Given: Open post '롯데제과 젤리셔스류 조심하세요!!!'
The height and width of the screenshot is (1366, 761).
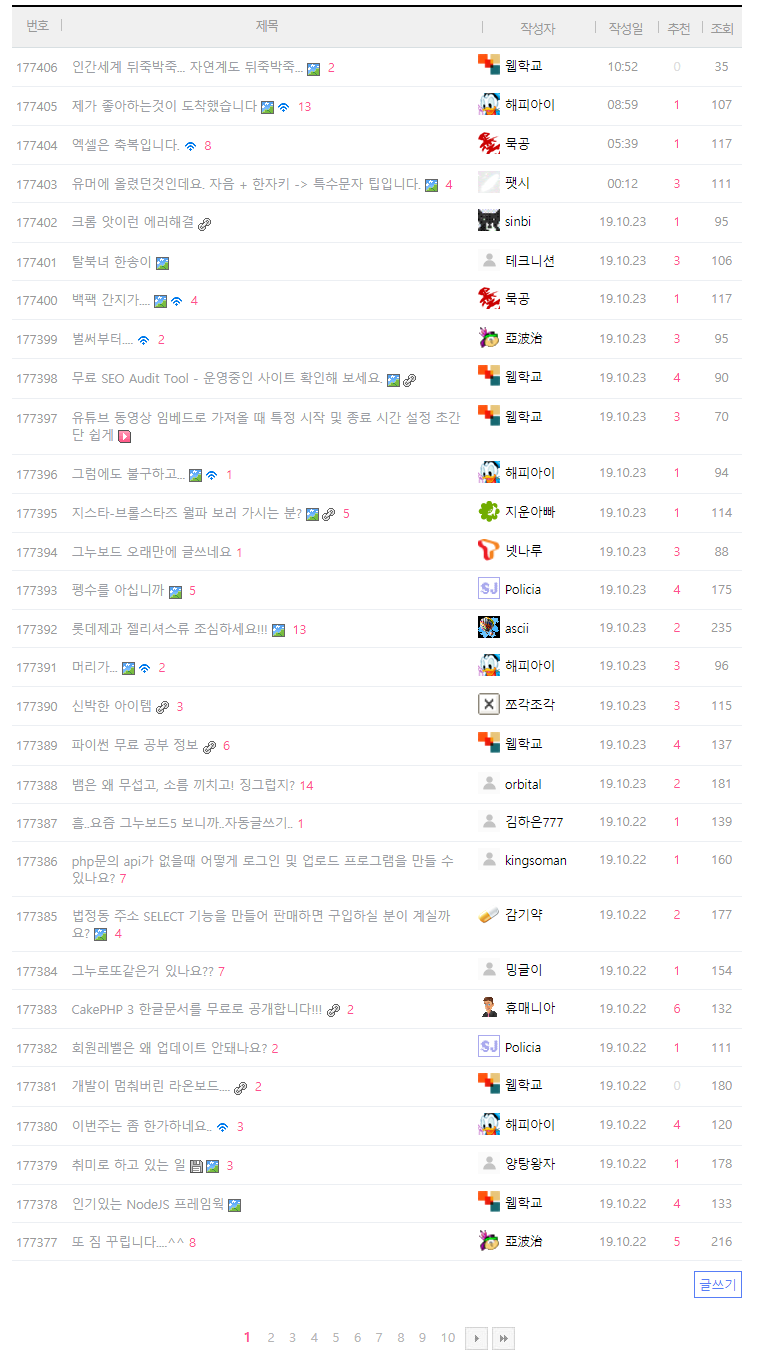Looking at the screenshot, I should point(170,629).
